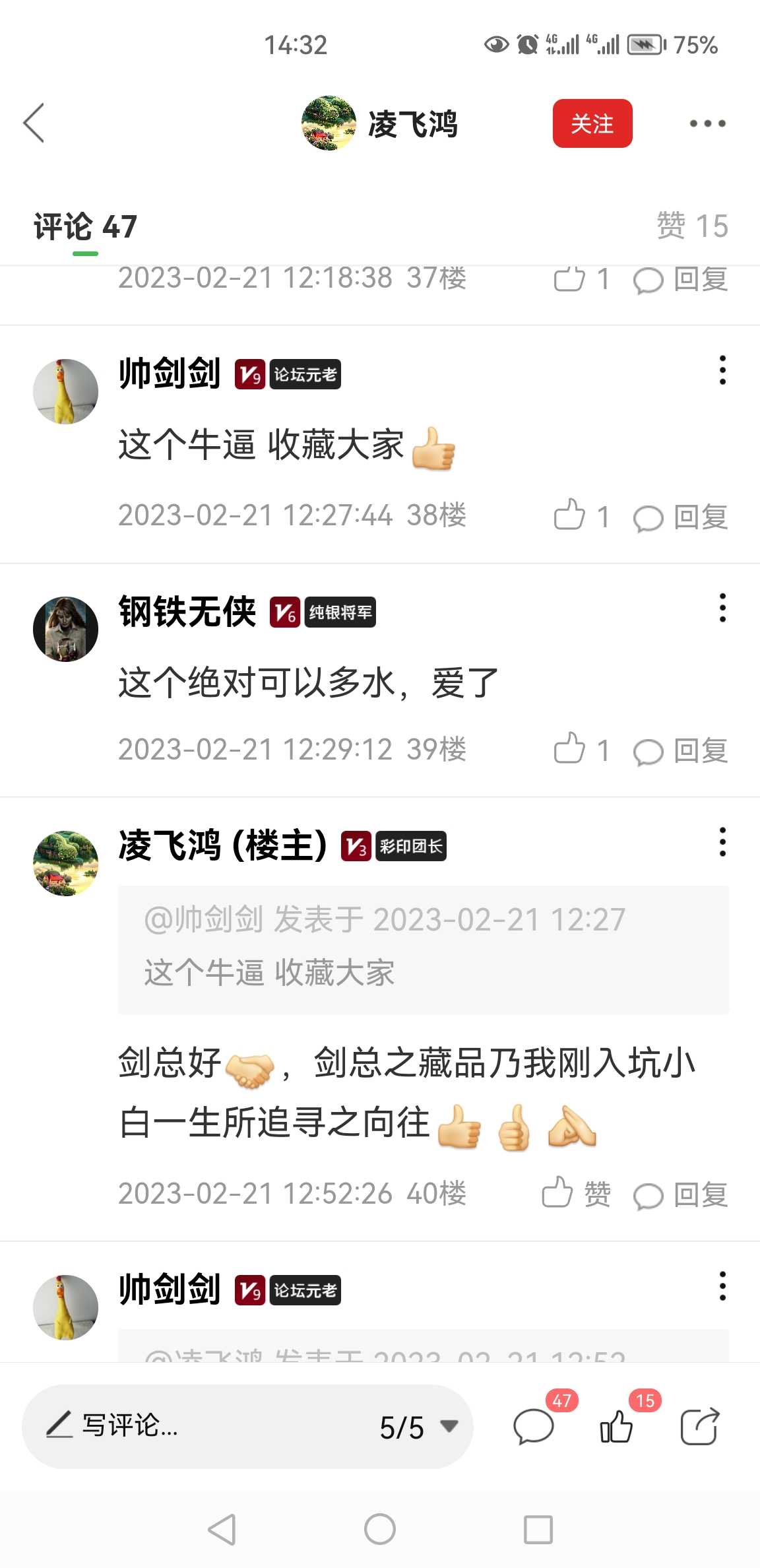Screen dimensions: 760x1568
Task: Open options for 钢铁无侠's comment
Action: point(722,608)
